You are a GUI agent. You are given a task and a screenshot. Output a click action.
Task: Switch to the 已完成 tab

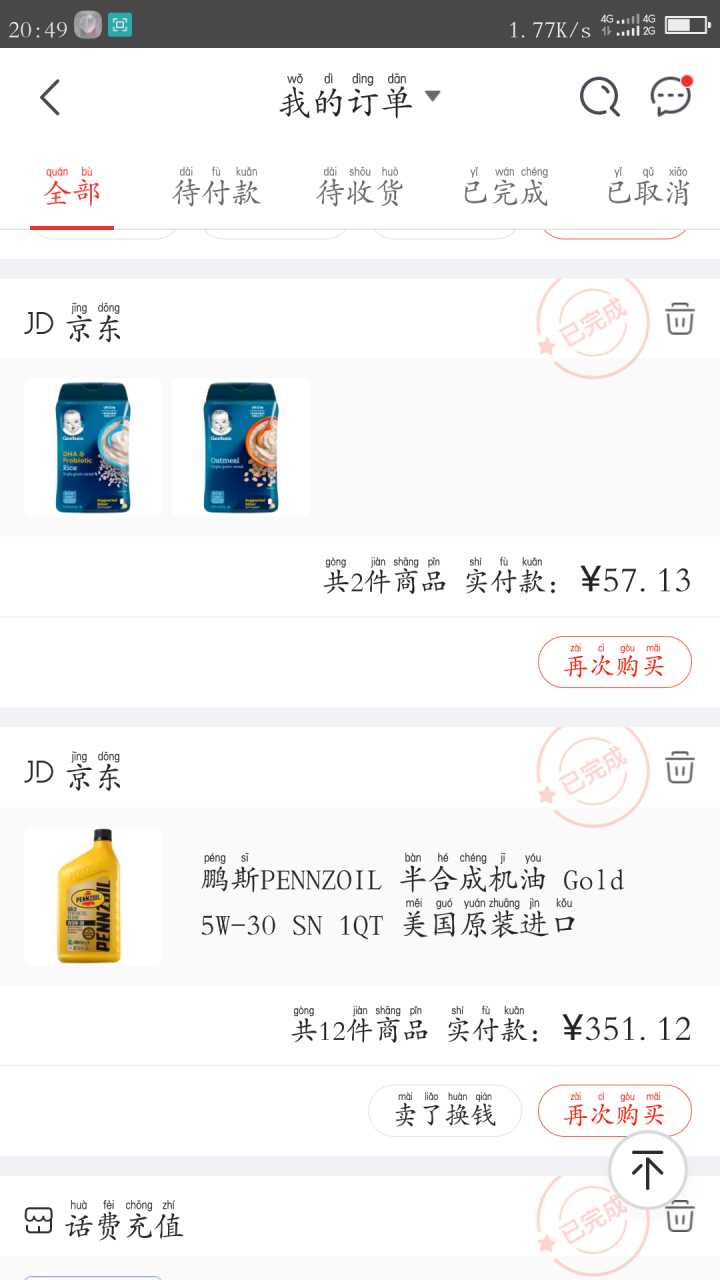(x=505, y=192)
